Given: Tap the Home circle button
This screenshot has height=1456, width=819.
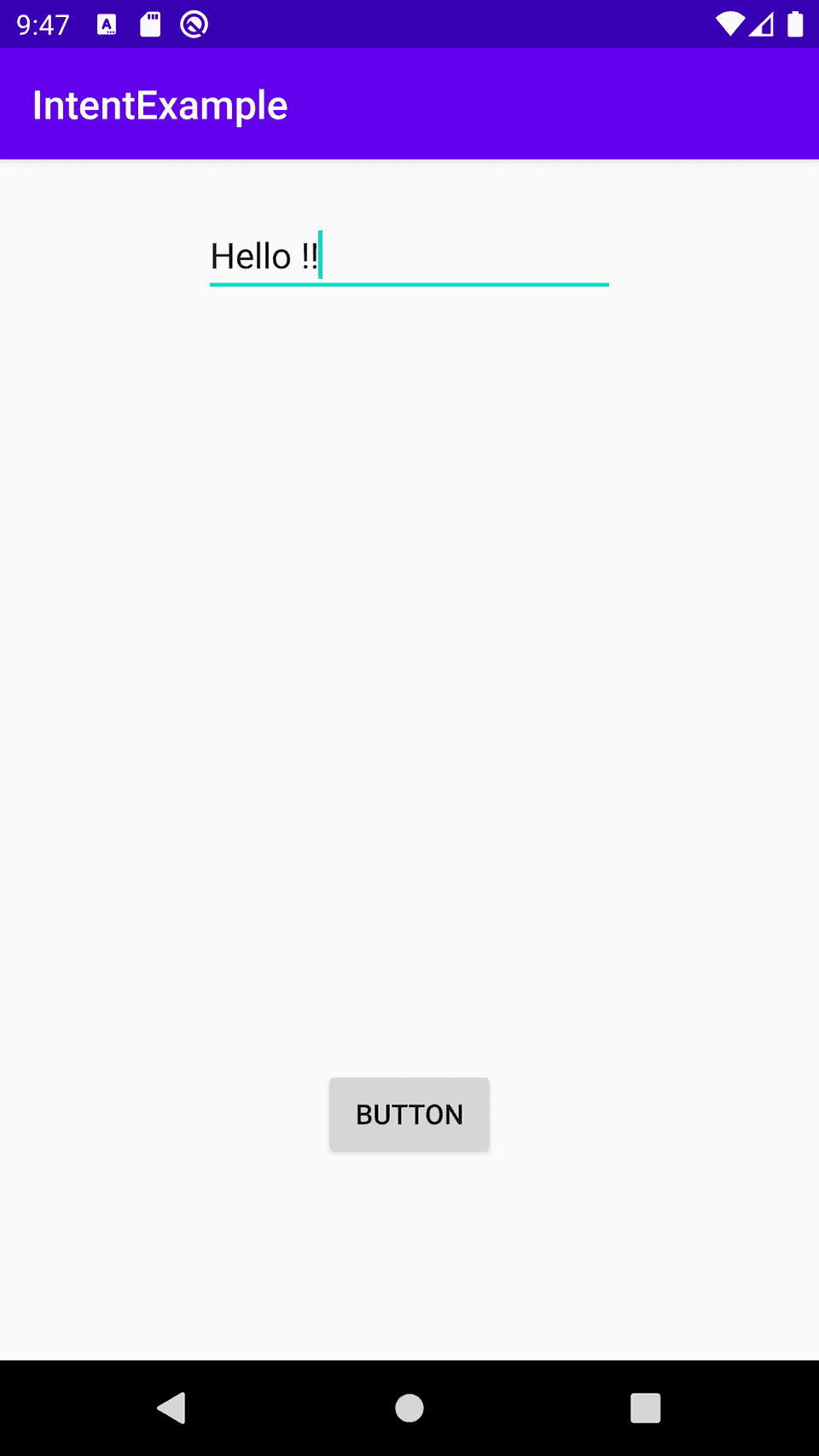Looking at the screenshot, I should (409, 1408).
